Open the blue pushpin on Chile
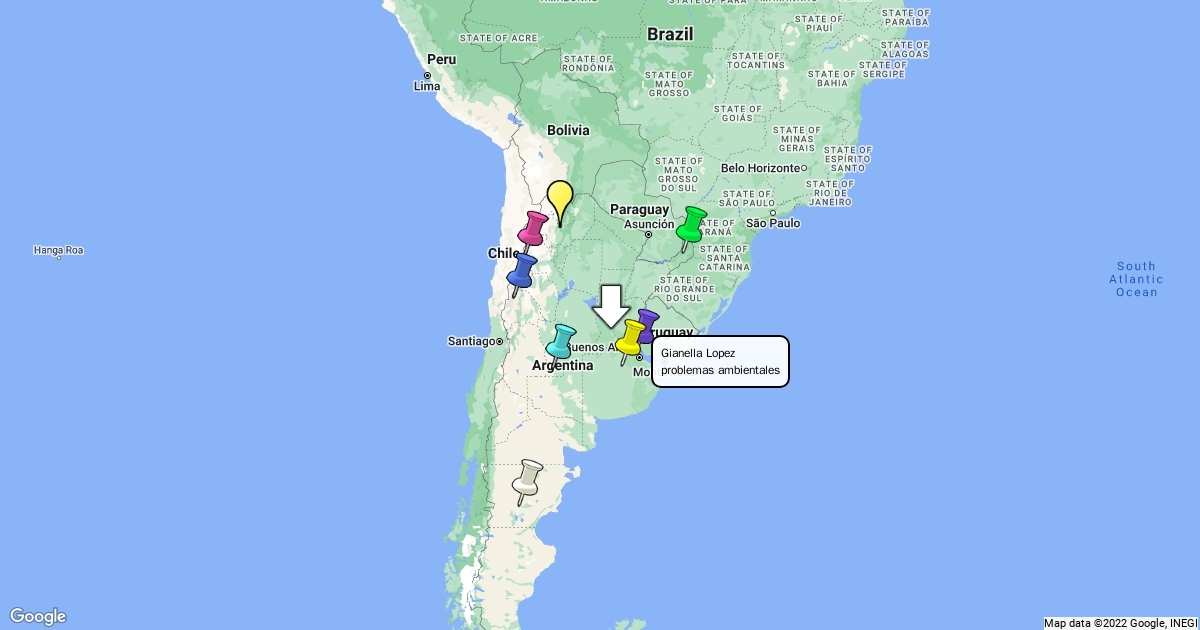Image resolution: width=1200 pixels, height=630 pixels. pos(521,271)
